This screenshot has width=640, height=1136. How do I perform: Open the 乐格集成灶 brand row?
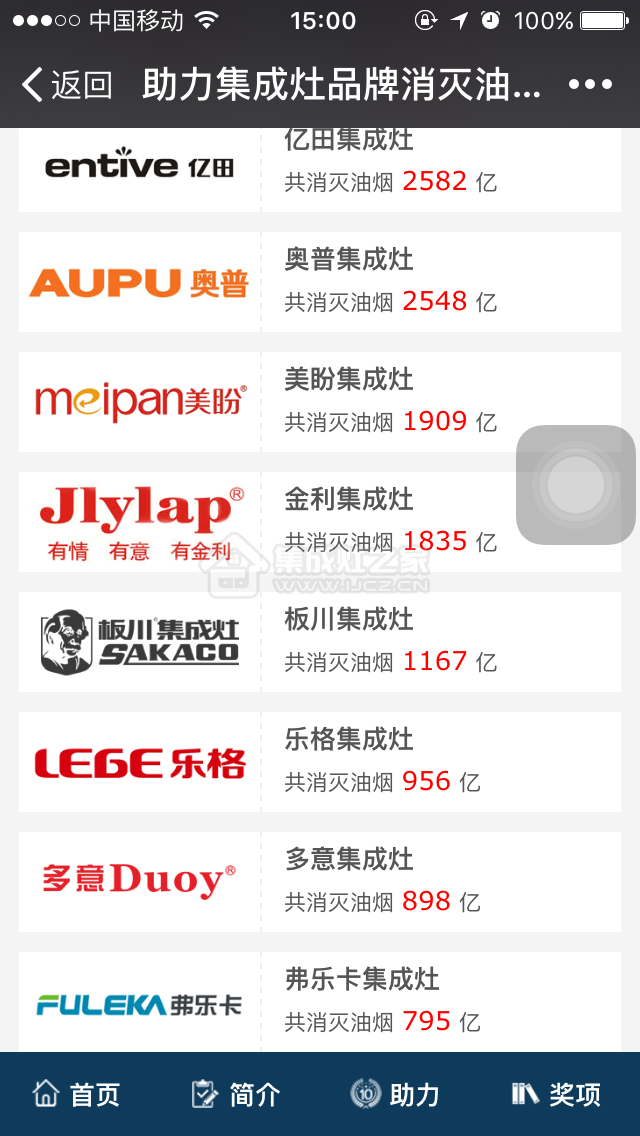tap(320, 762)
